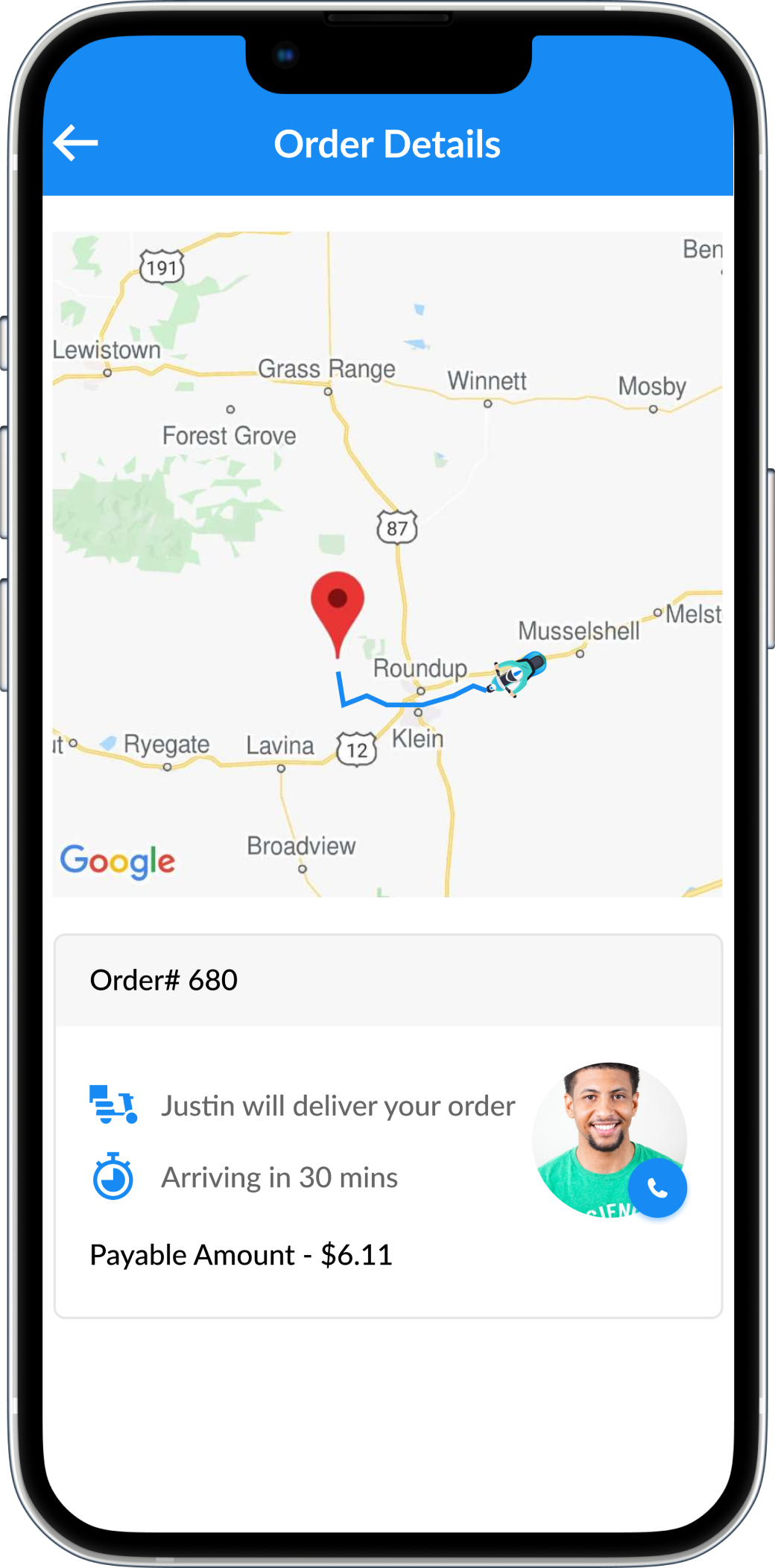The width and height of the screenshot is (775, 1568).
Task: Open the Order# 680 details section
Action: pyautogui.click(x=163, y=980)
